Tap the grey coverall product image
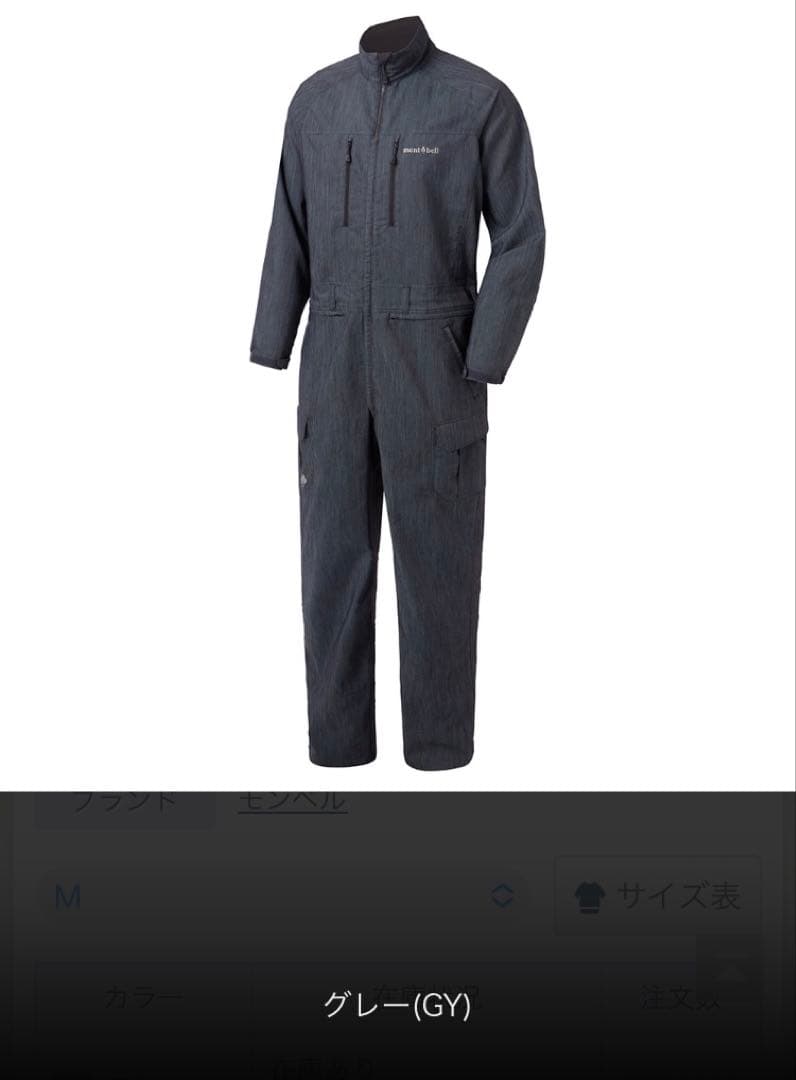 397,390
